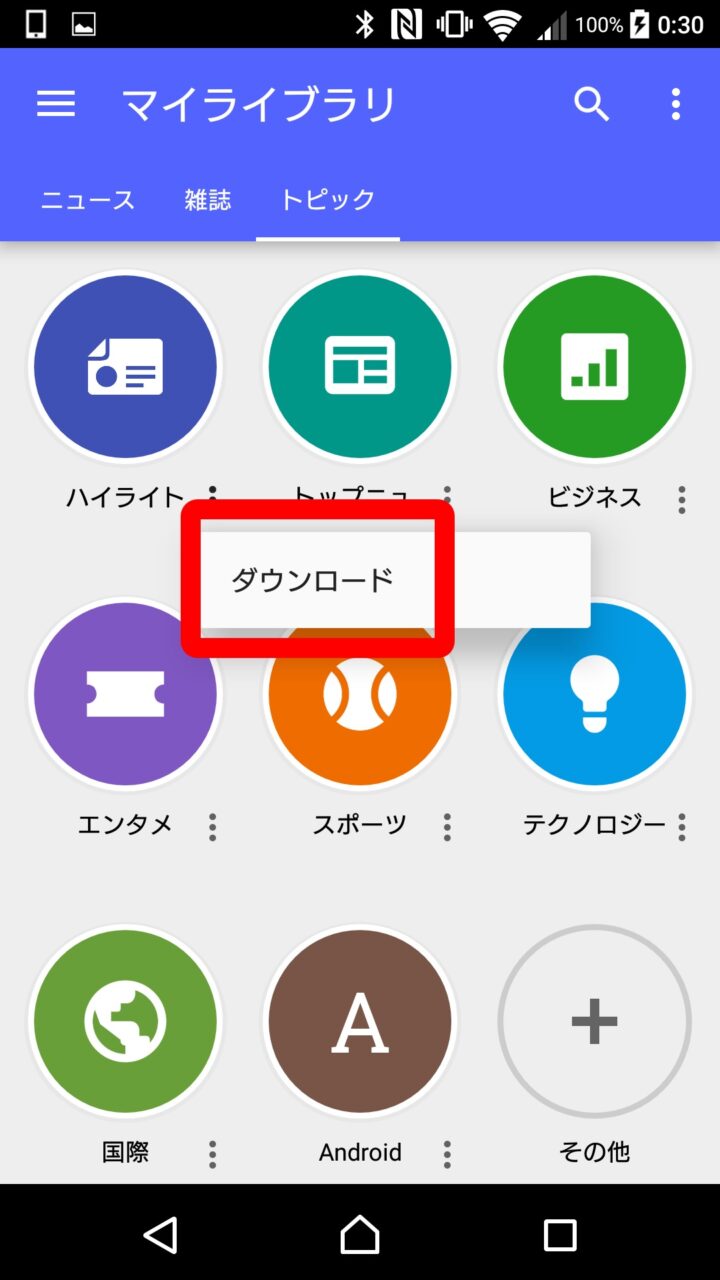Open options menu next to テクノロジー

pyautogui.click(x=682, y=826)
